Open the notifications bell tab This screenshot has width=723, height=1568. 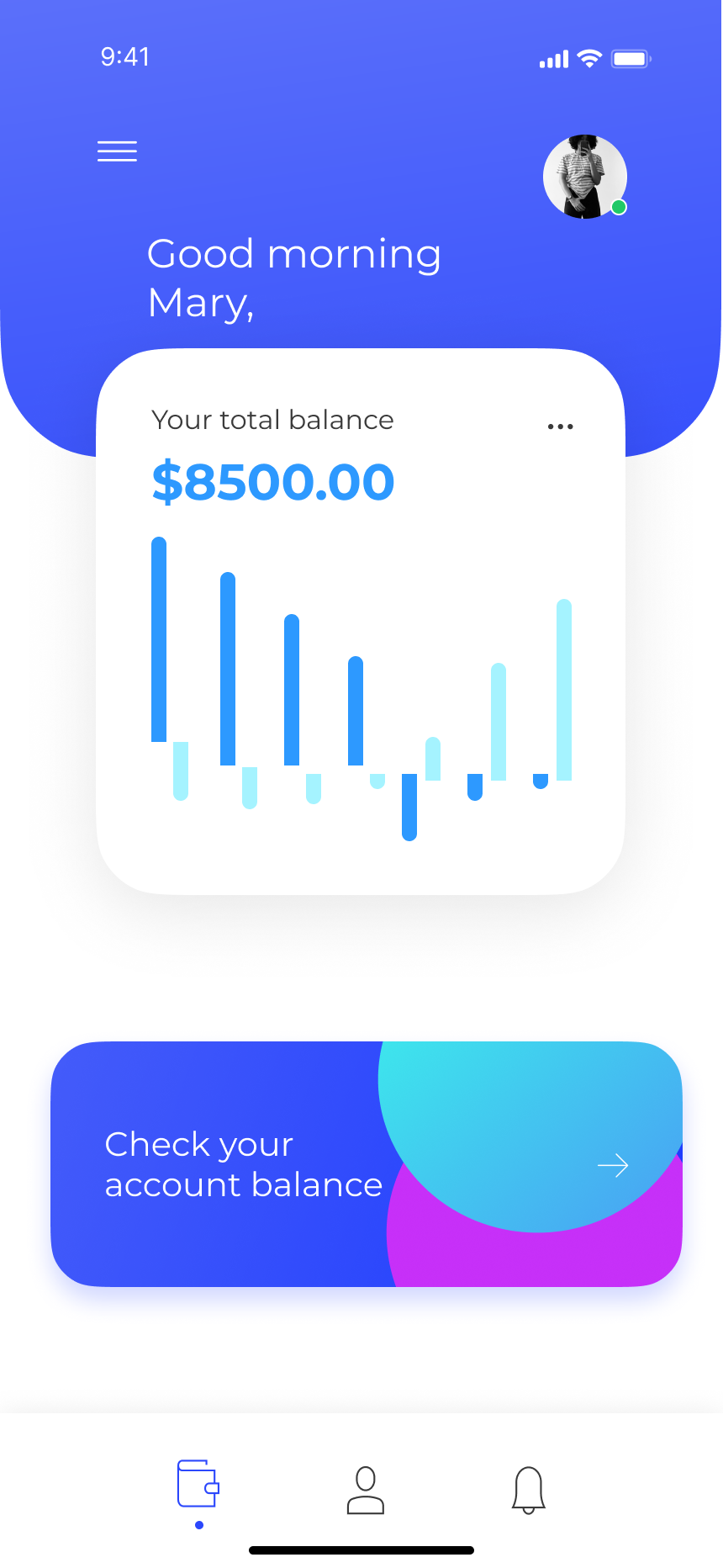[x=529, y=1490]
